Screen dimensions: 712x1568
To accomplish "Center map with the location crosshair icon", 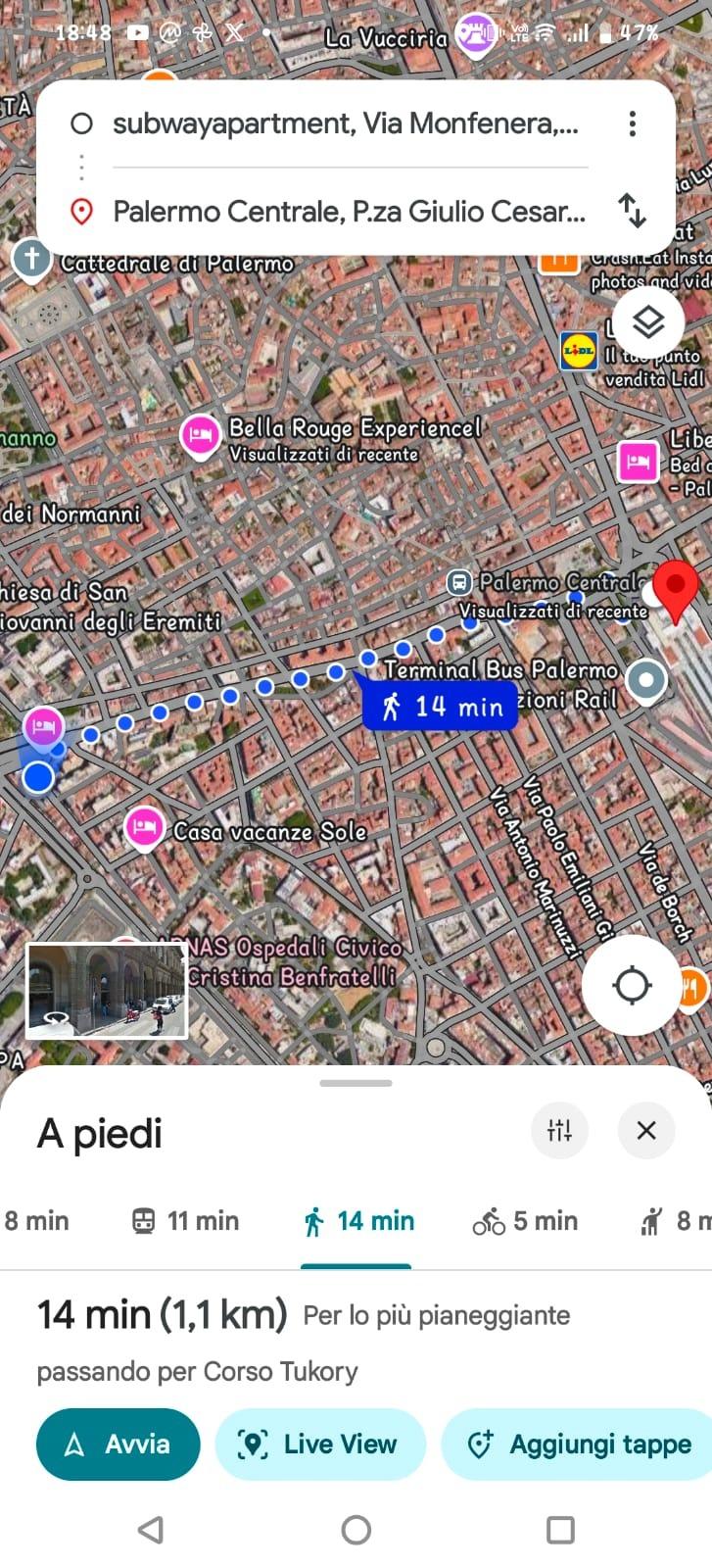I will click(x=633, y=986).
